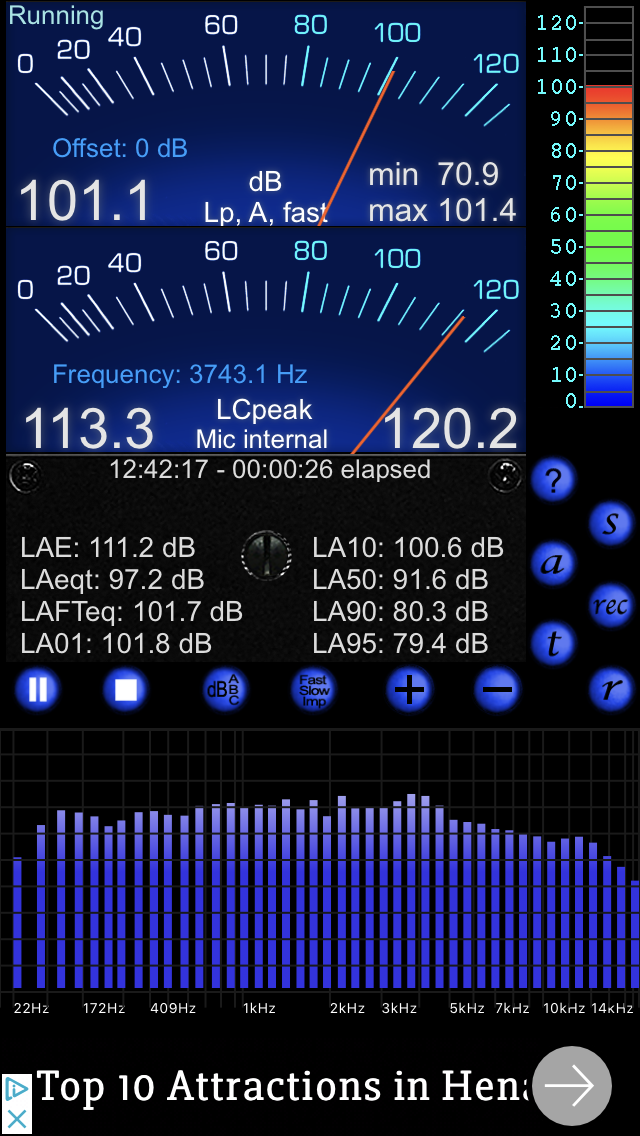
Task: Change the dB A/B/C weighting
Action: coord(223,689)
